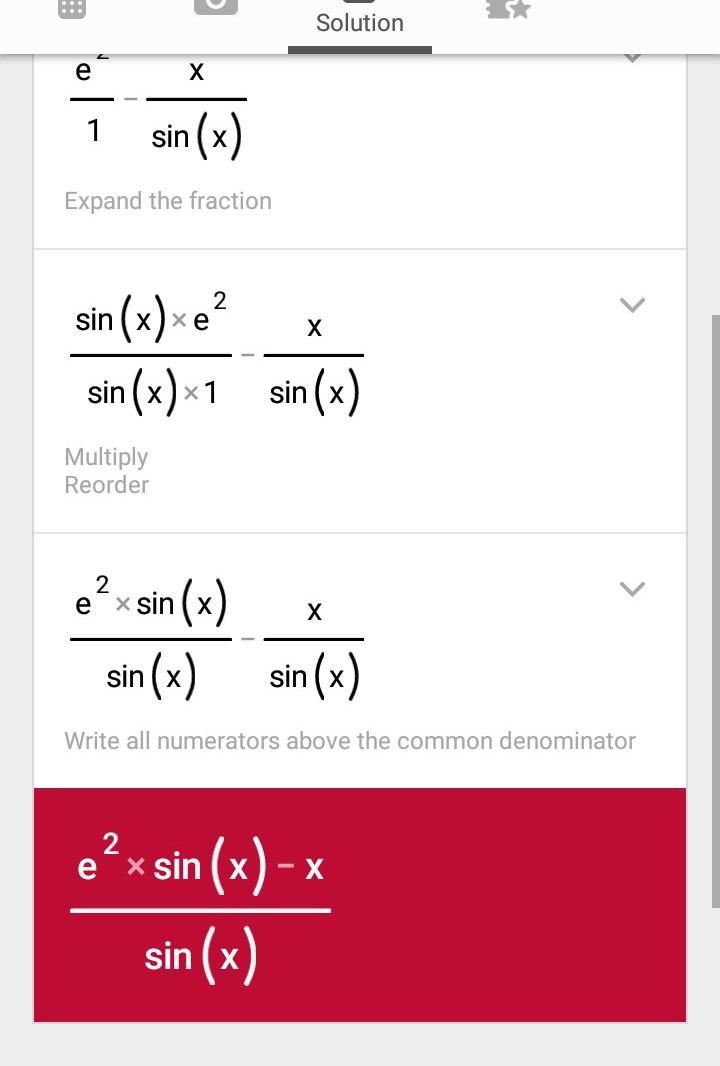Open the camera tab

216,8
